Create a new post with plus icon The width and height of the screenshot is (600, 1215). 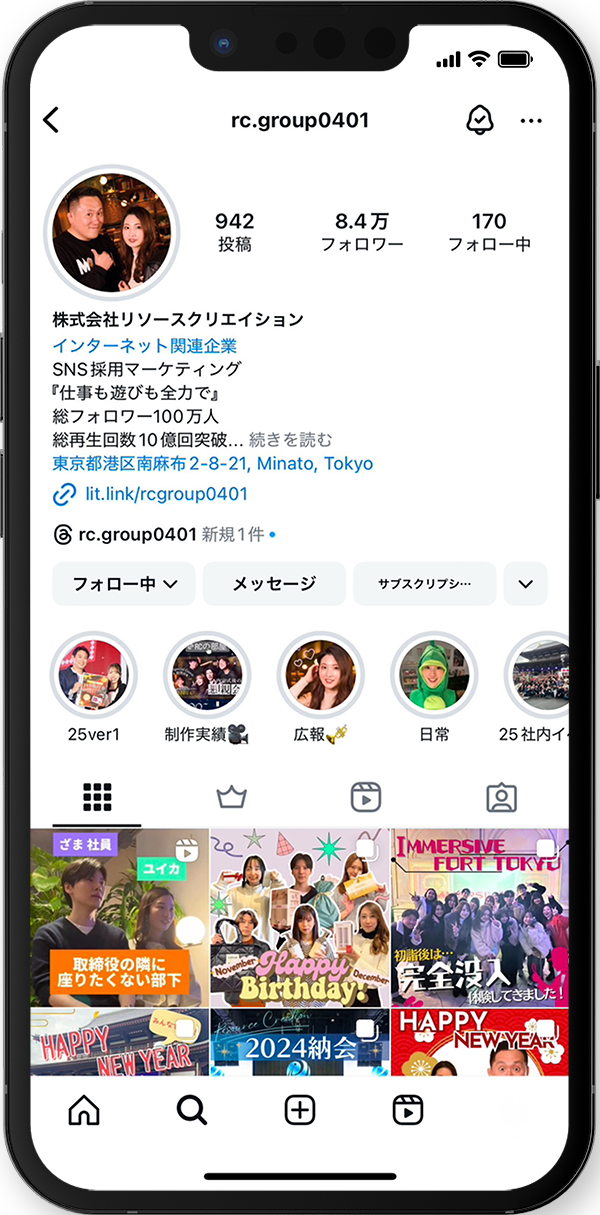pos(300,1109)
